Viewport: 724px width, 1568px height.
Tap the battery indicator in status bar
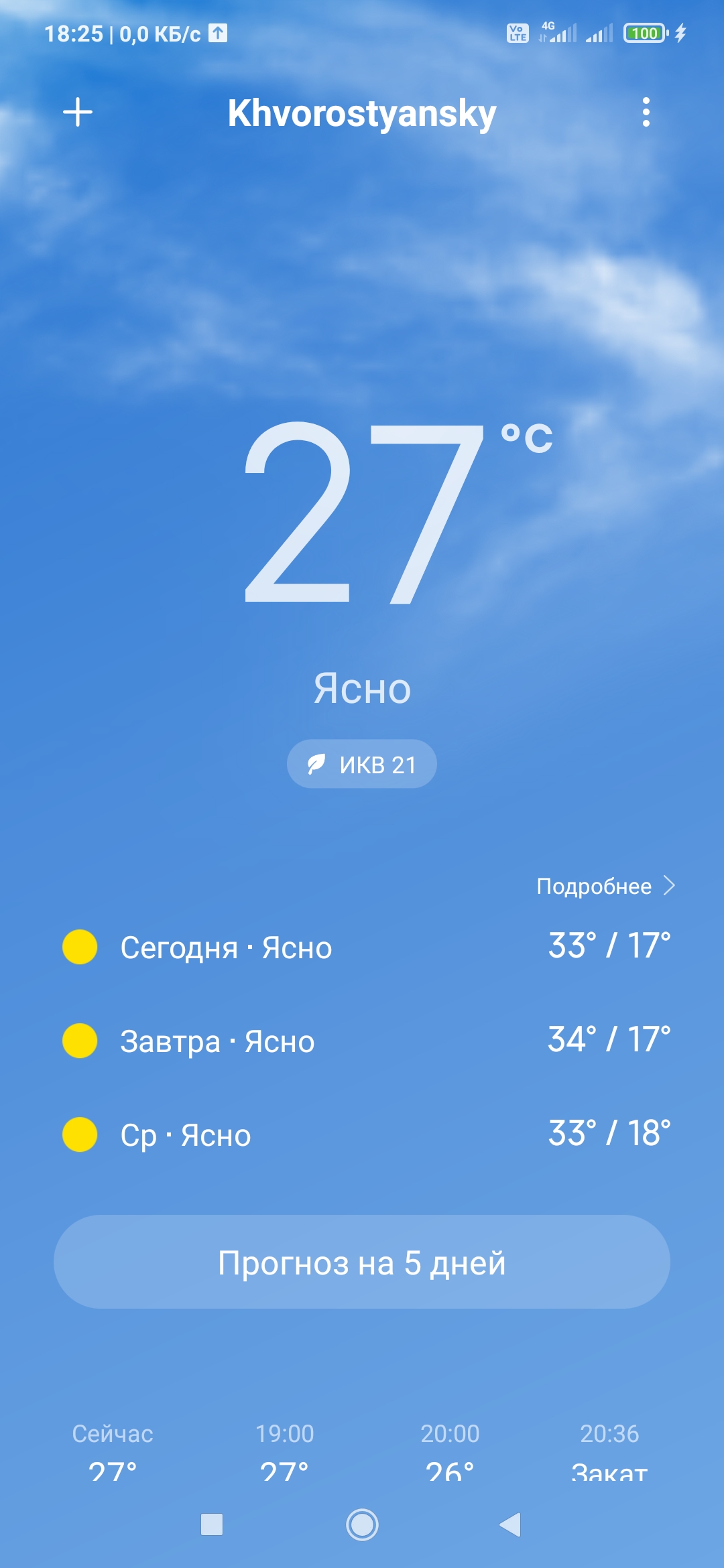646,32
